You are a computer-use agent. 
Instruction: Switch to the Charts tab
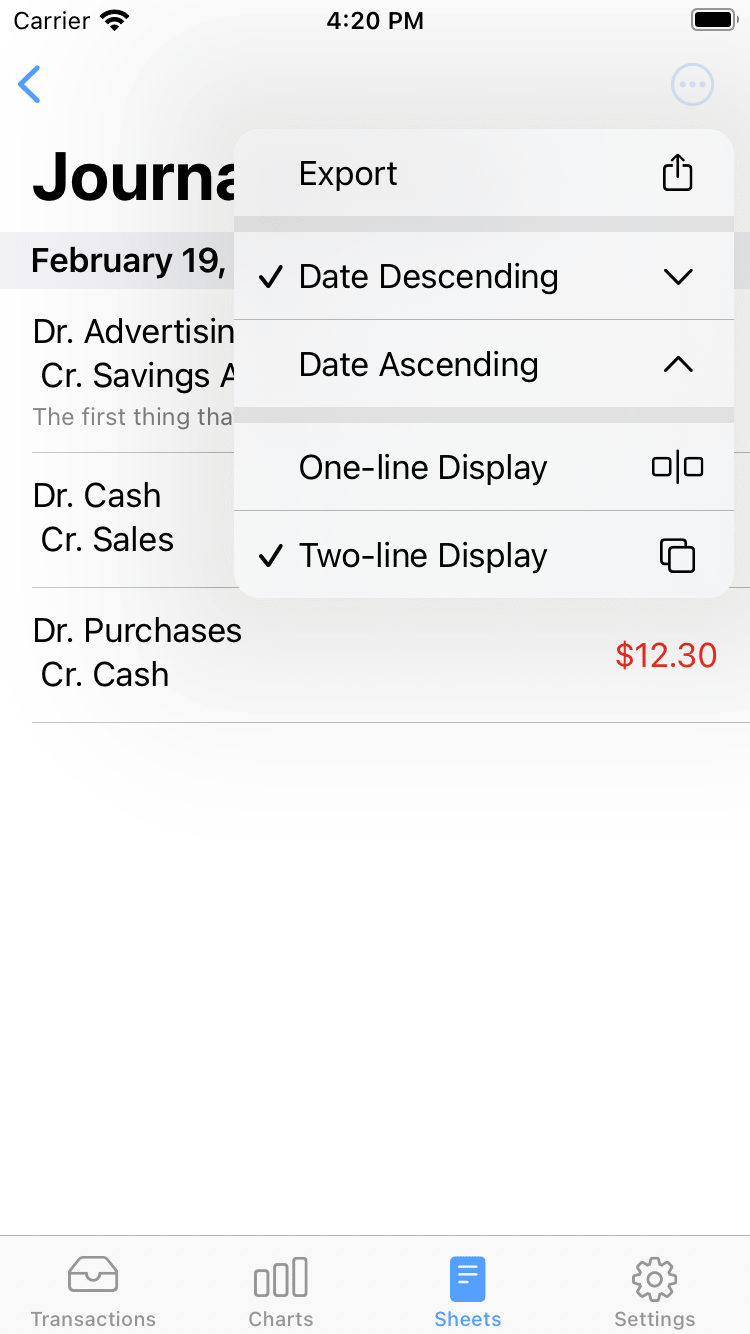[x=281, y=1292]
